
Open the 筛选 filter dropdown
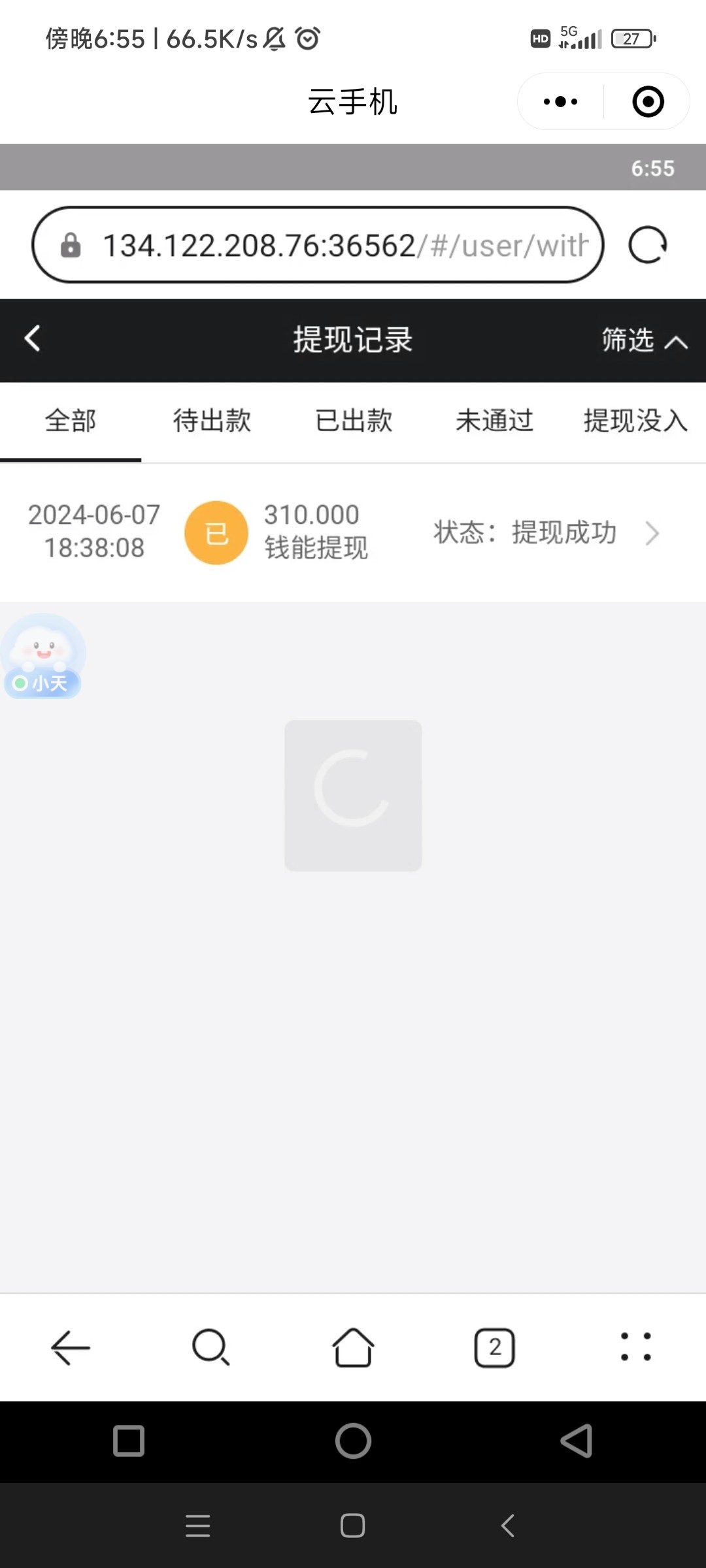(643, 340)
